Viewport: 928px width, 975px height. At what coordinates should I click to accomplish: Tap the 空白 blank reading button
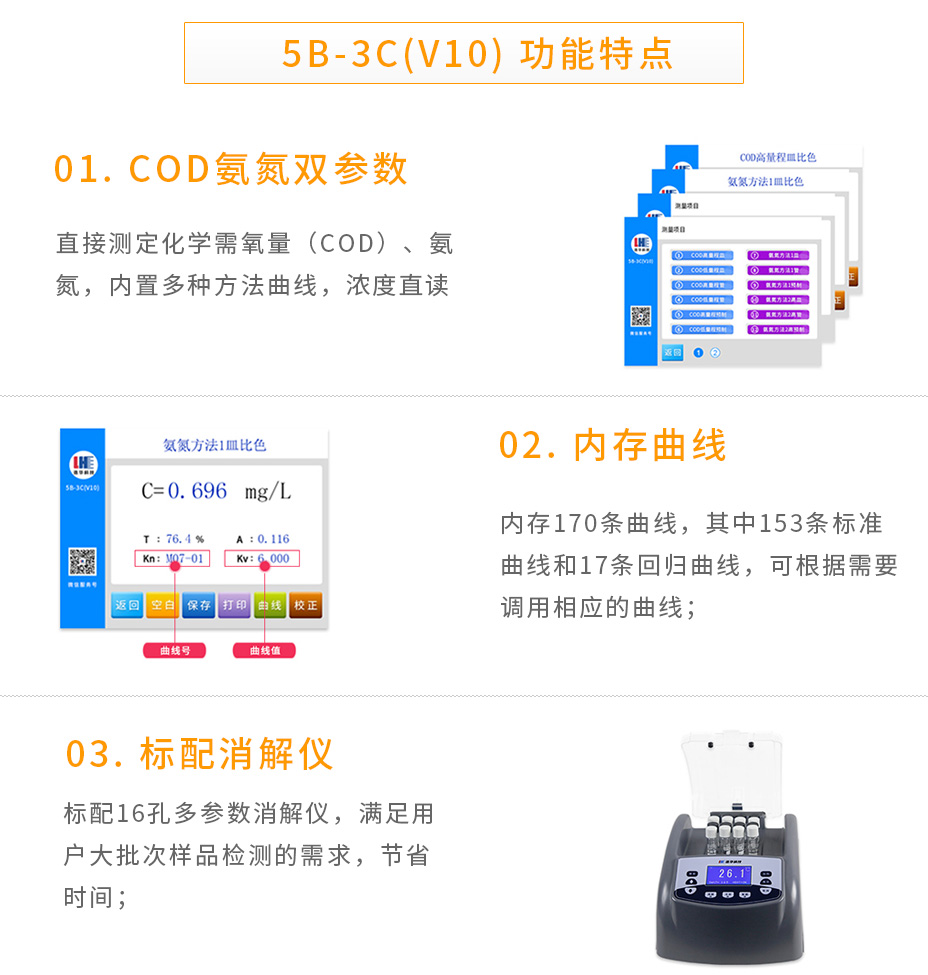163,606
